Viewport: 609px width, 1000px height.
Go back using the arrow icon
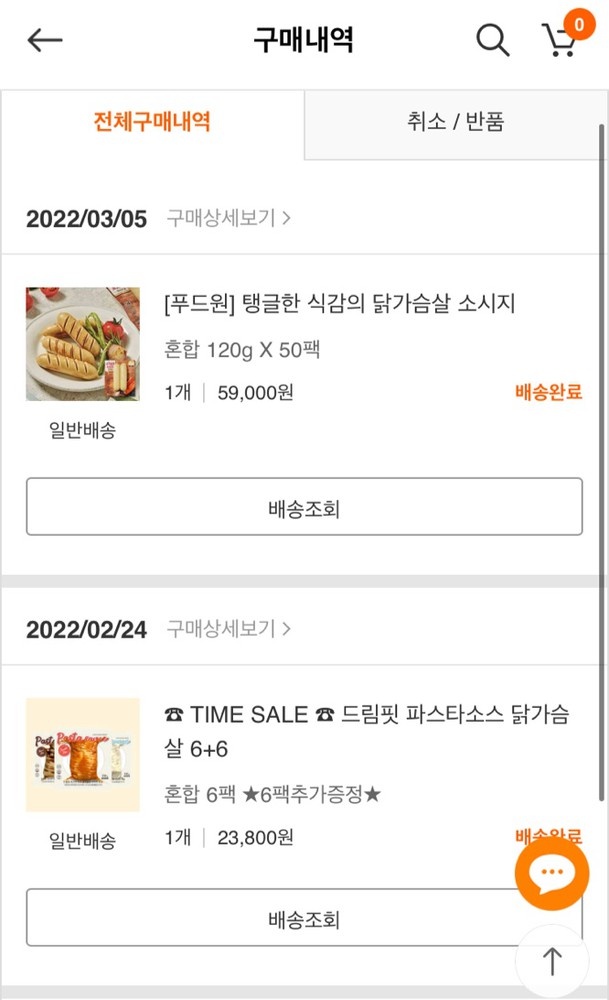point(45,40)
